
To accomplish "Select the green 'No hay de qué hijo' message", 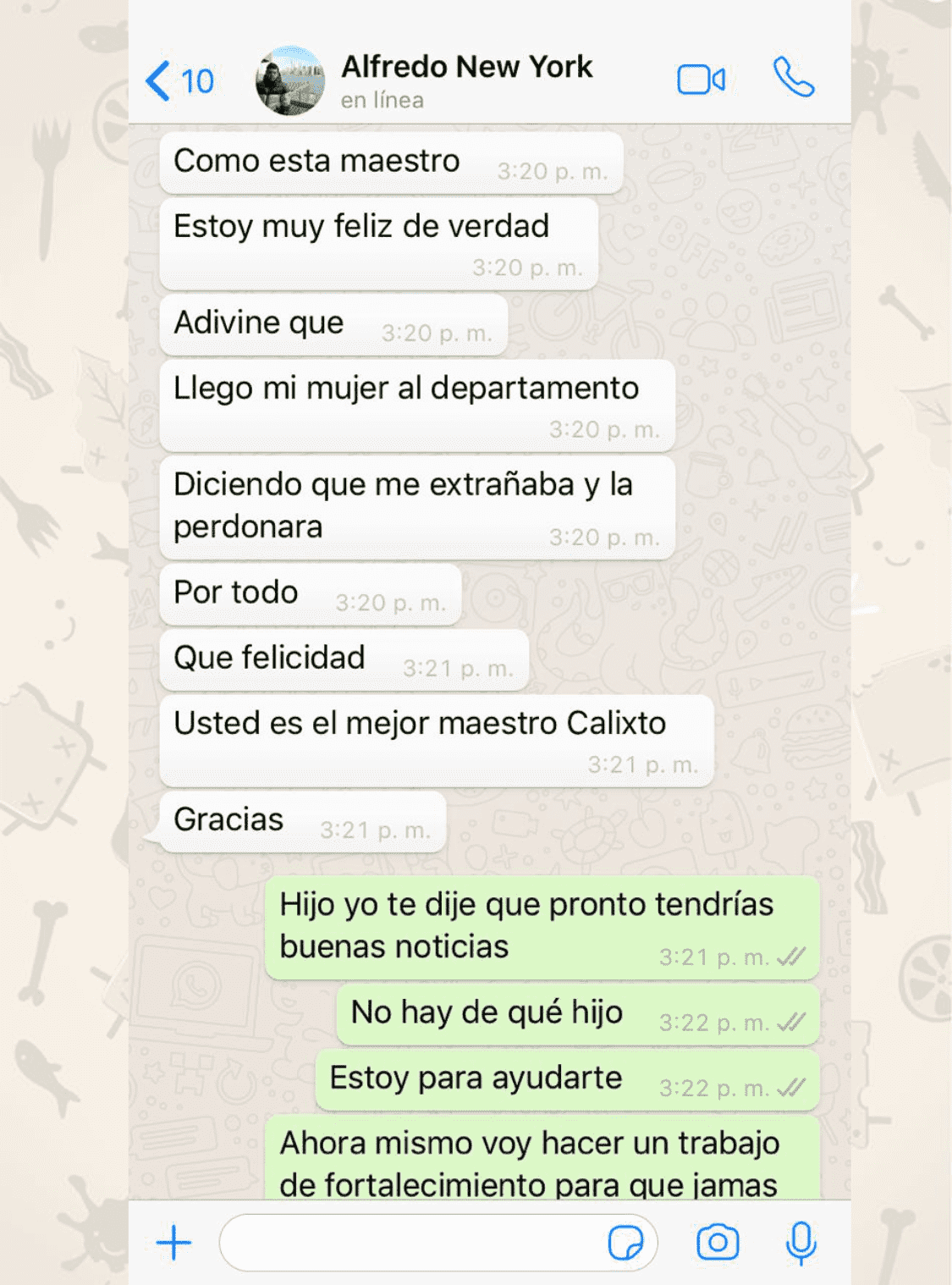I will tap(487, 1012).
